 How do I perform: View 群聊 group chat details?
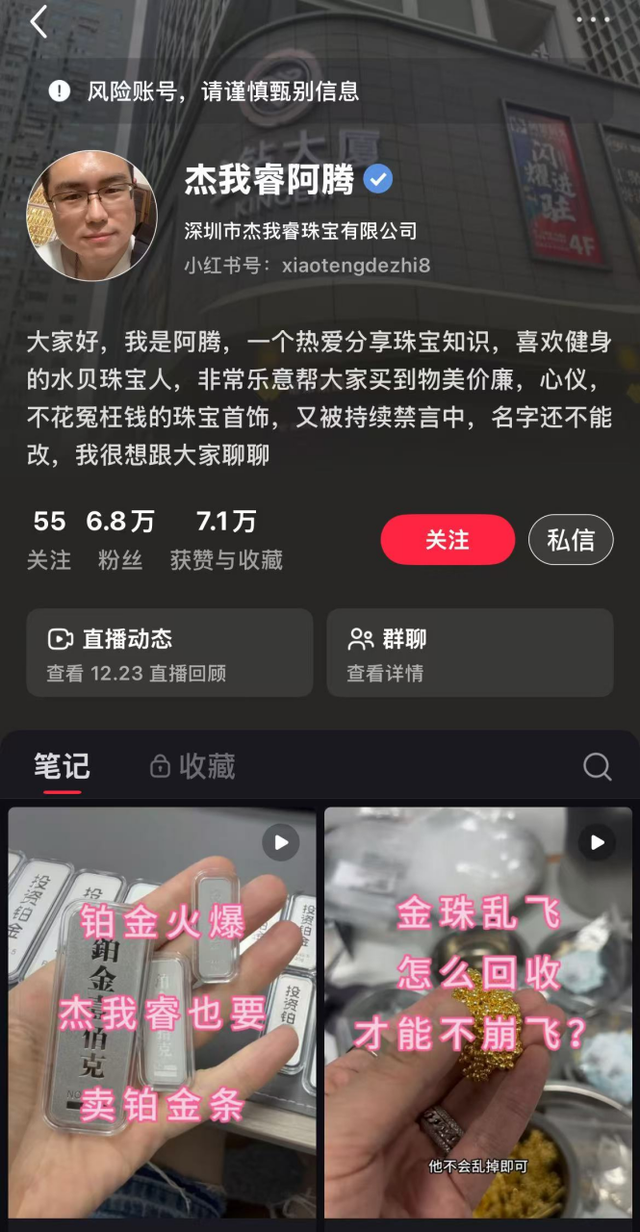click(x=469, y=653)
